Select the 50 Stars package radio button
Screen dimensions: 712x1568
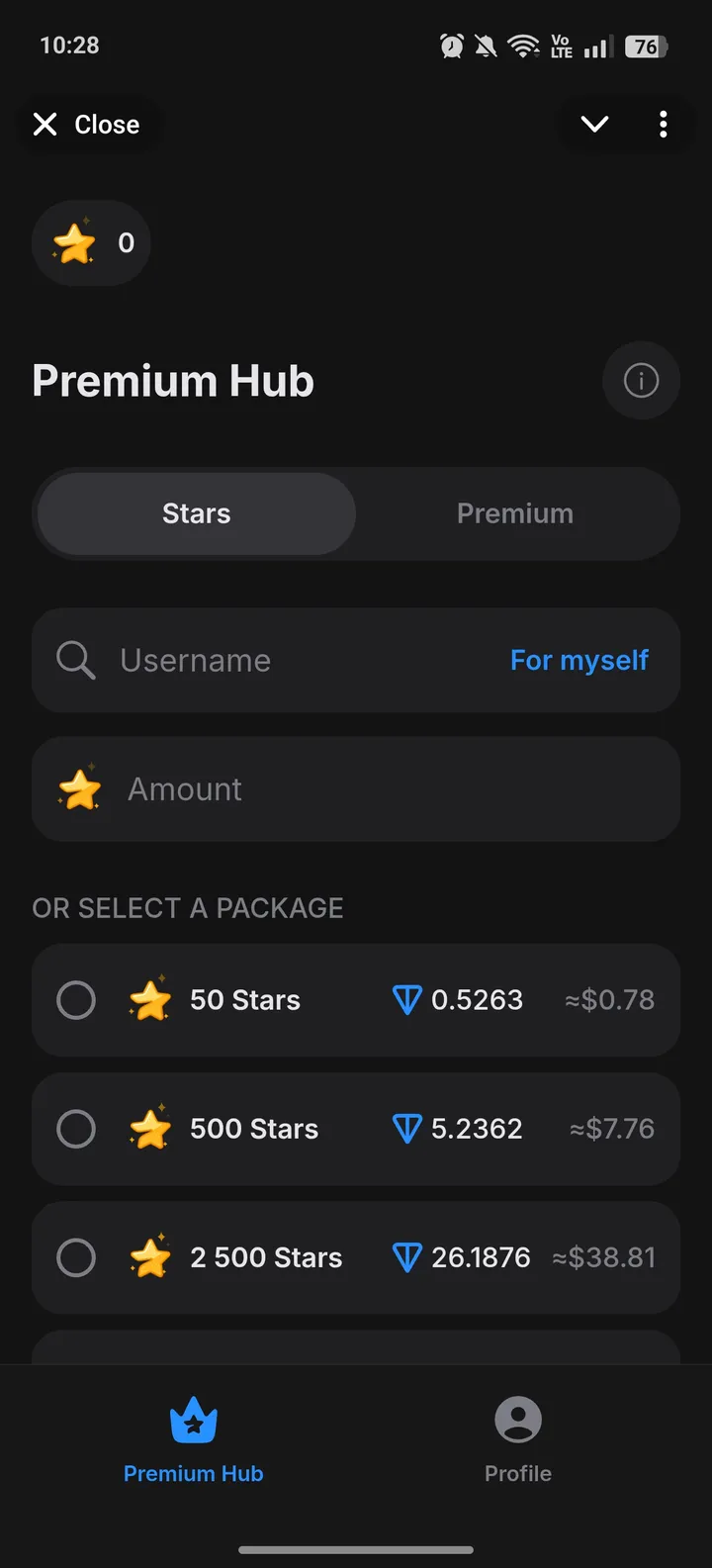tap(76, 1000)
